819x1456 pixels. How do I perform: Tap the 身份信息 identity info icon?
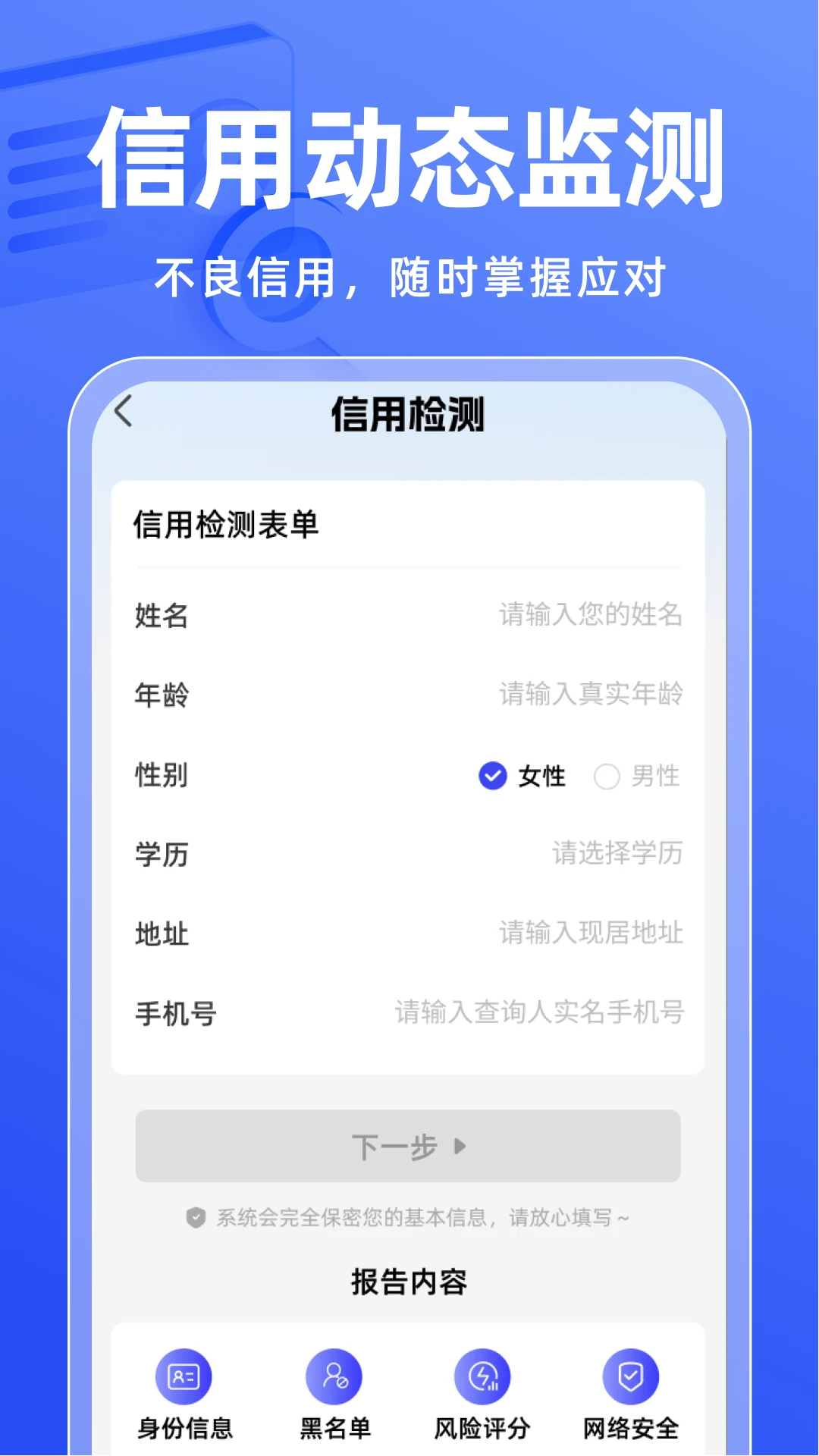pos(182,1376)
